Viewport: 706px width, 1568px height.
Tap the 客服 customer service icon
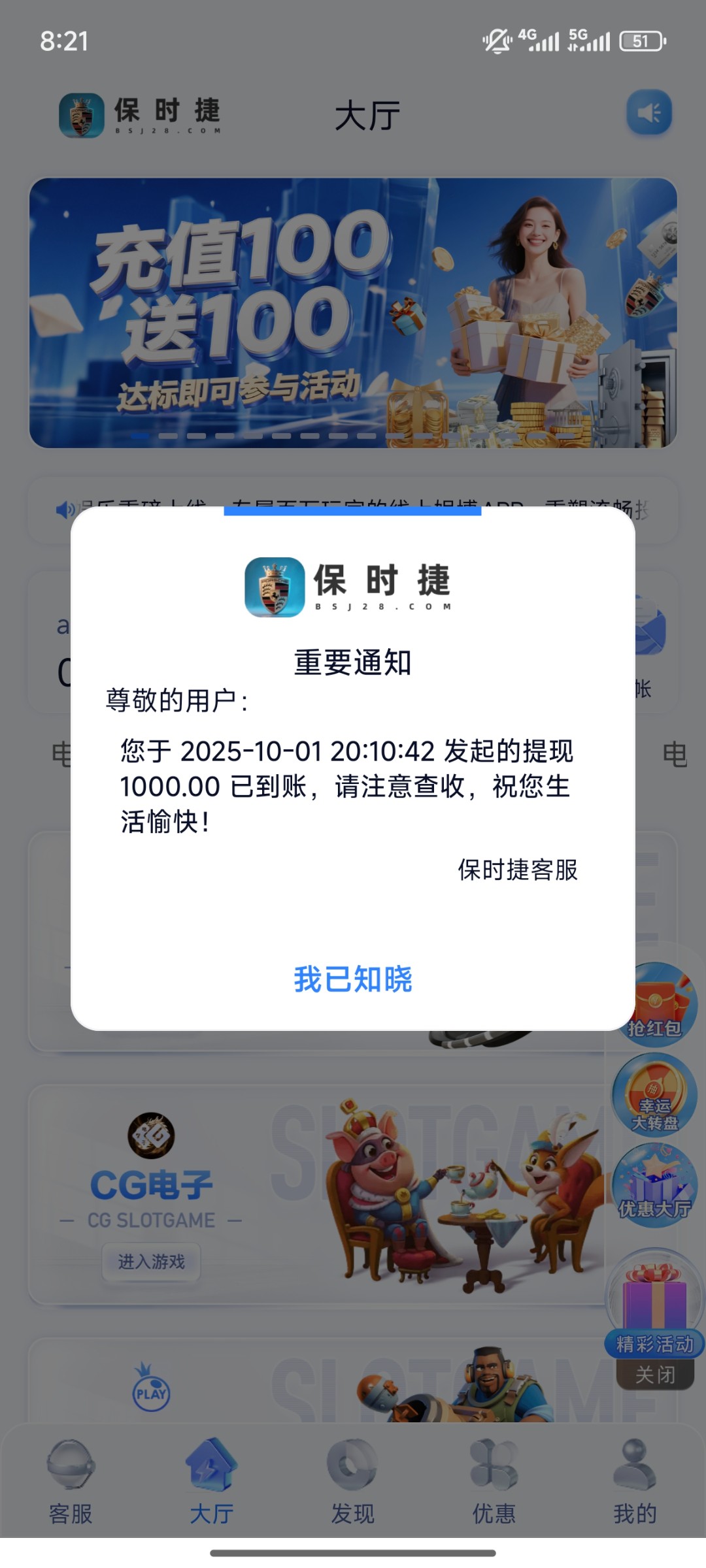71,1477
